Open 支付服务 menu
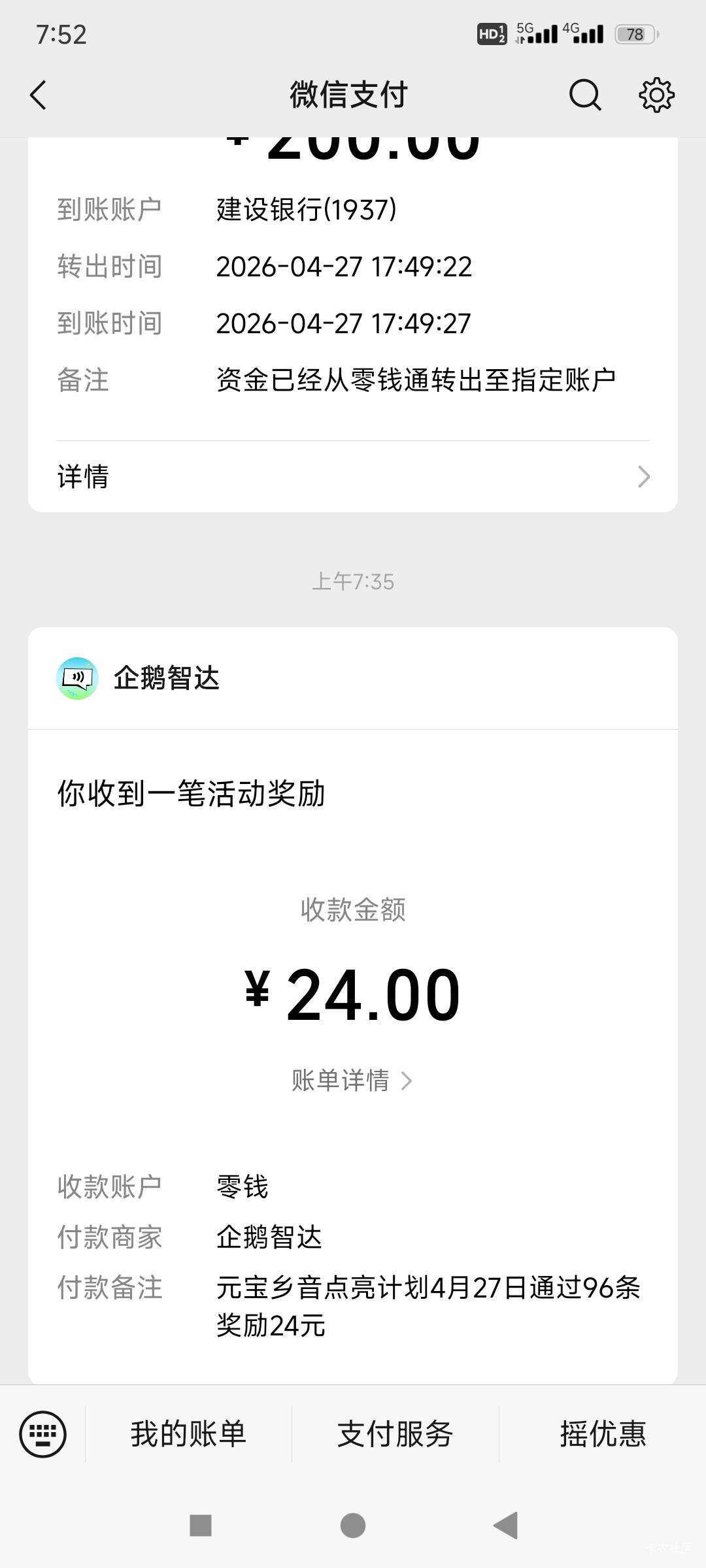 395,1434
